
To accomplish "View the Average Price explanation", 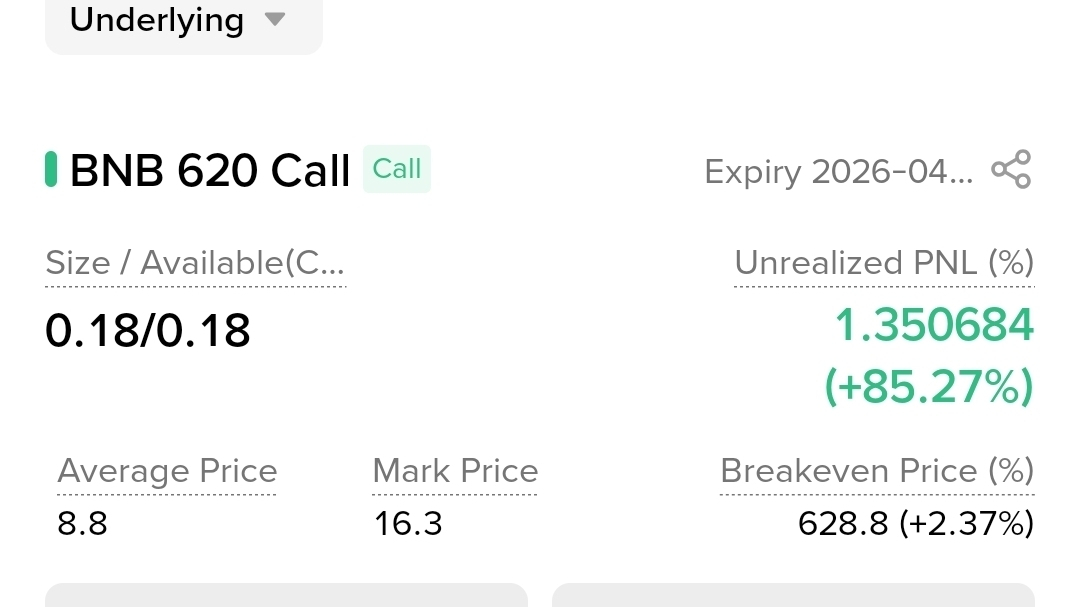I will [x=167, y=471].
